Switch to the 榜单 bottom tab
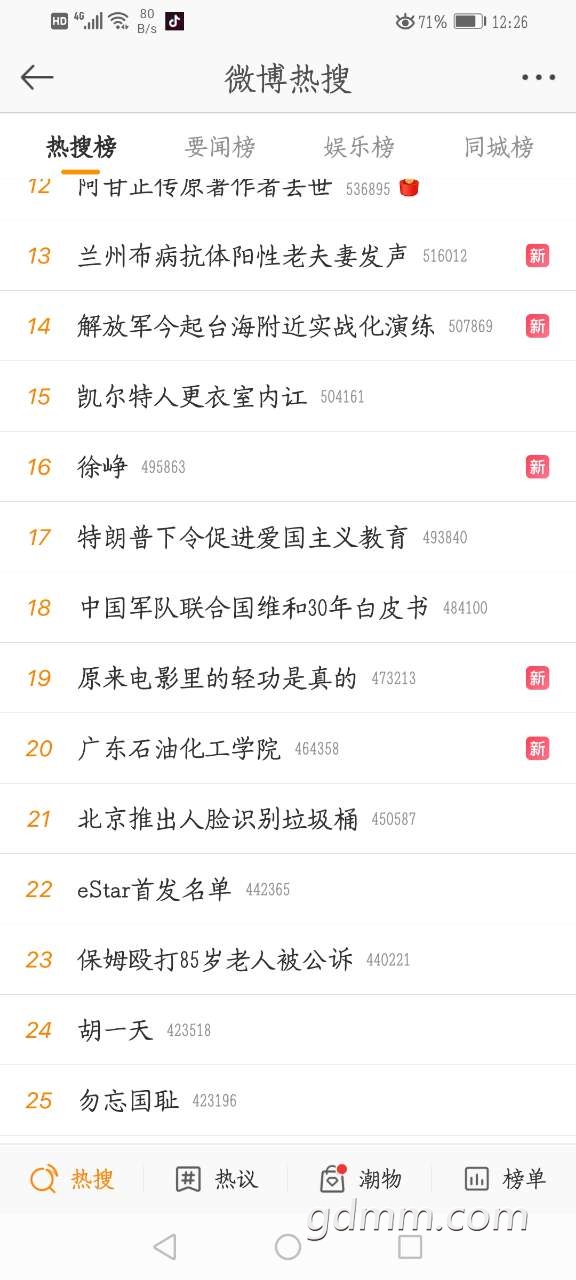 pos(505,1179)
